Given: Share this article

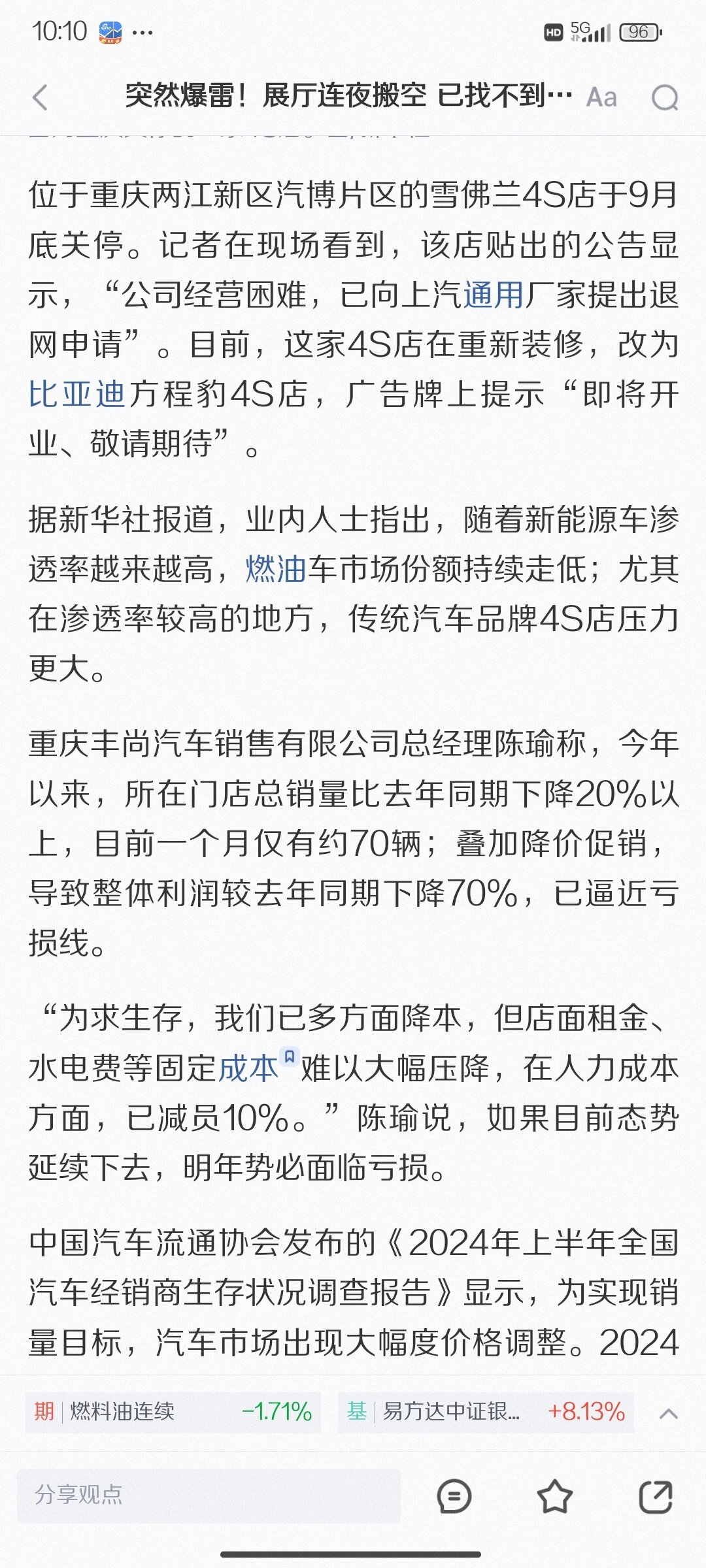Looking at the screenshot, I should coord(656,1496).
